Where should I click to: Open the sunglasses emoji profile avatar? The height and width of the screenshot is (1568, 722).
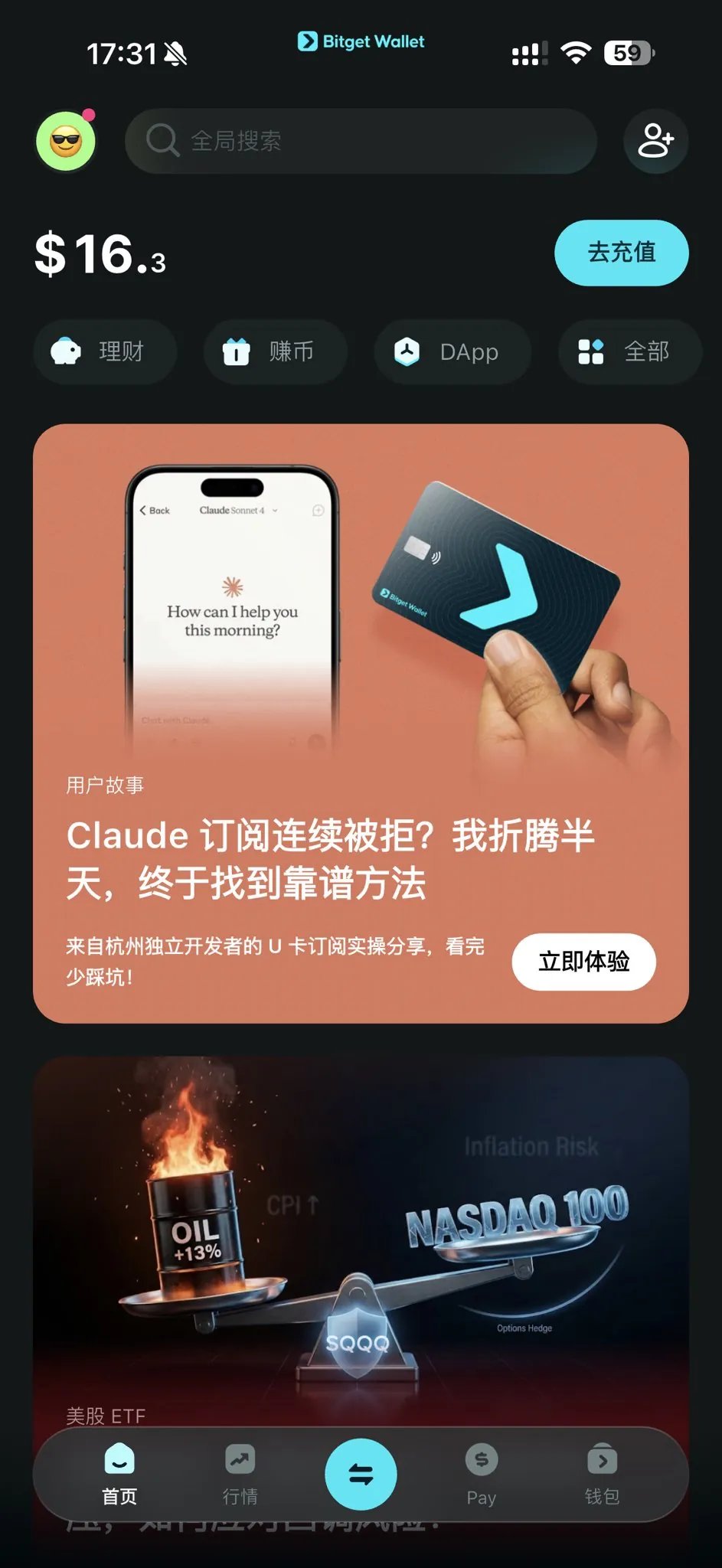pyautogui.click(x=66, y=141)
